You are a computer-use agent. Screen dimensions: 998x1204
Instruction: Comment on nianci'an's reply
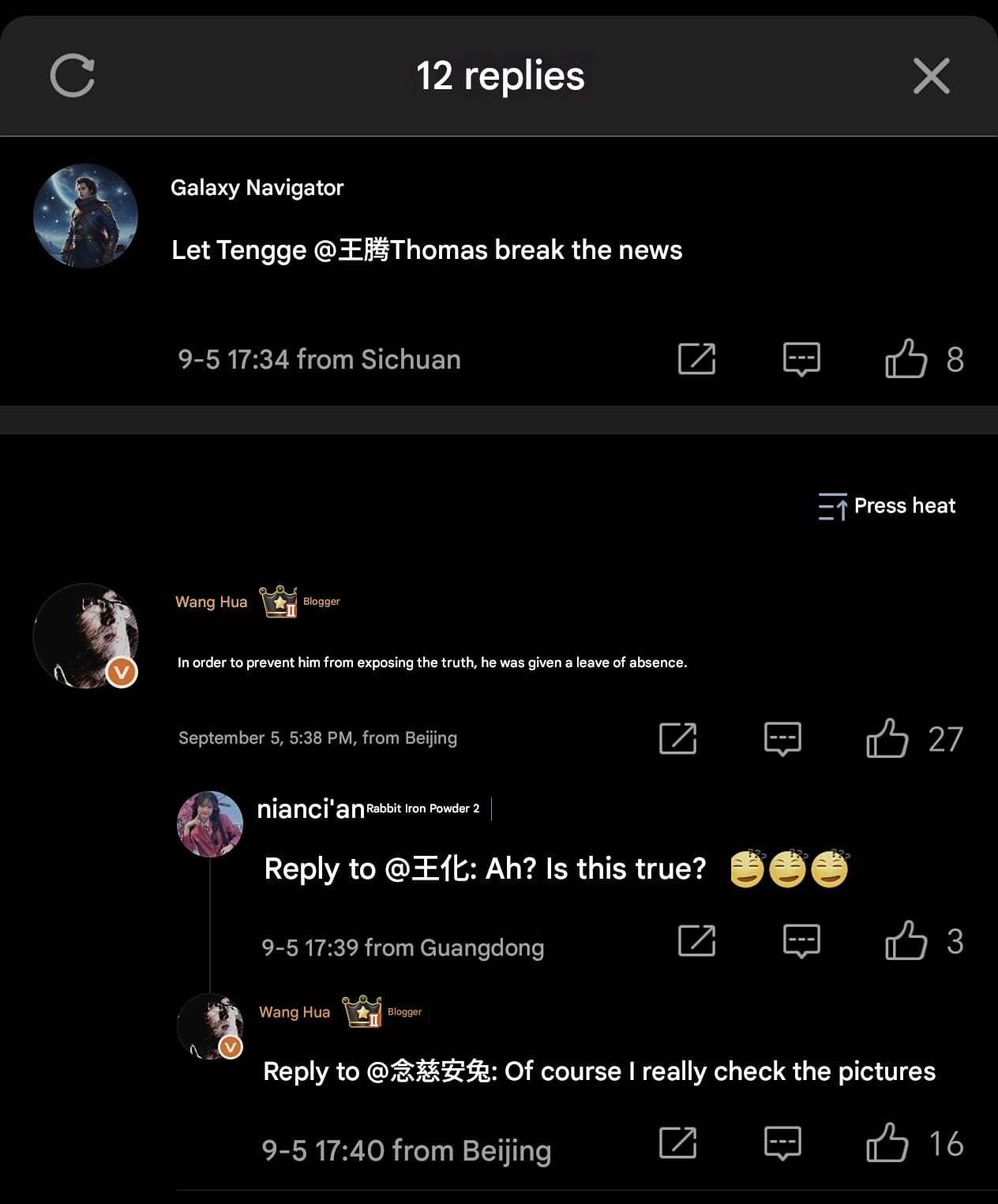click(801, 940)
